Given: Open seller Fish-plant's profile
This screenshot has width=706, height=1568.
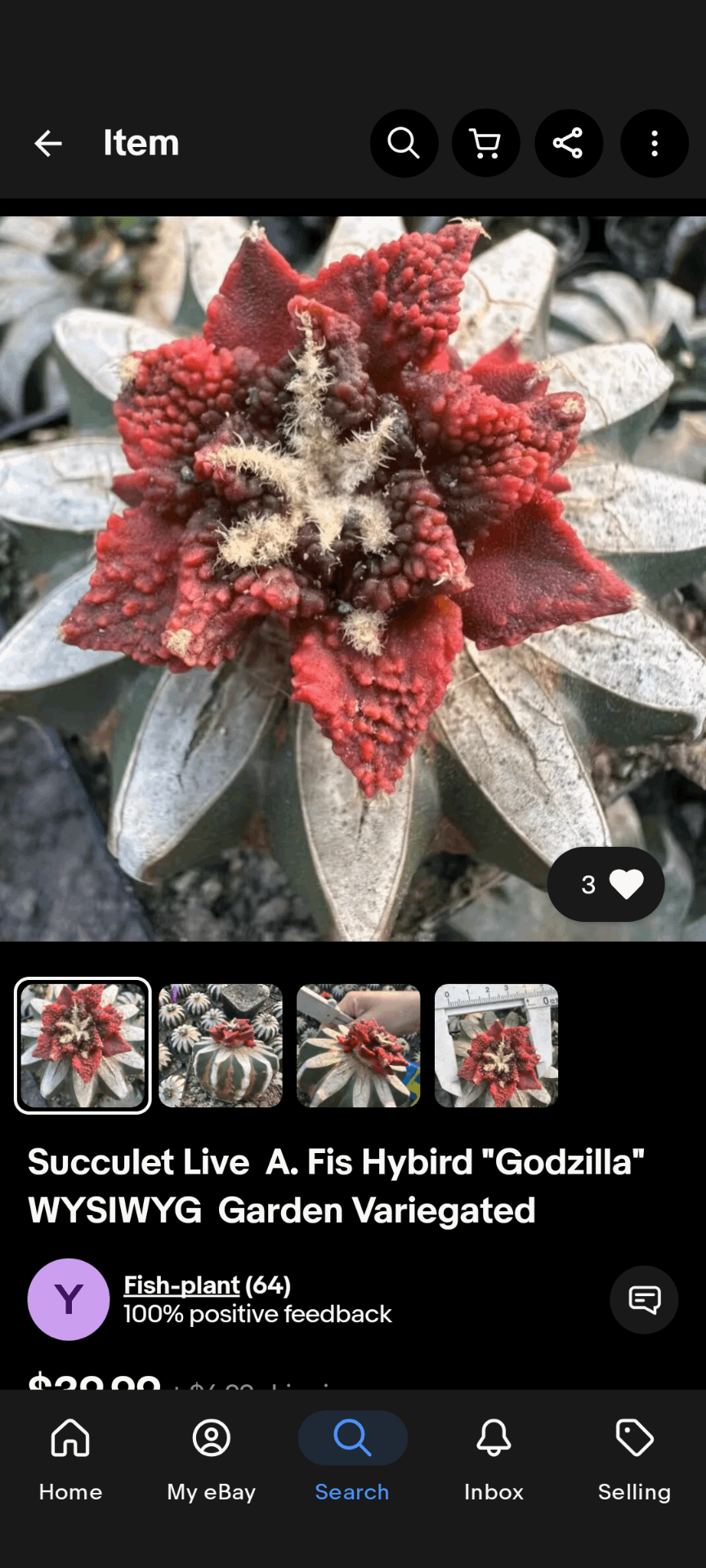Looking at the screenshot, I should coord(181,1285).
